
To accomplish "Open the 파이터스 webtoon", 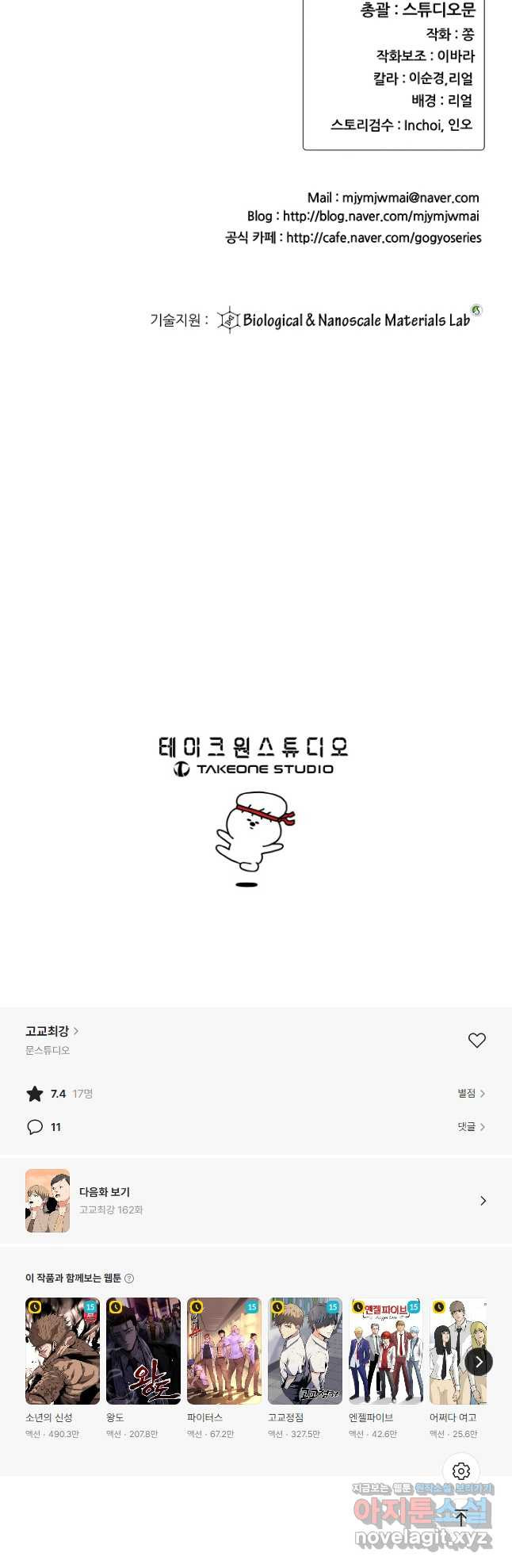I will 224,1351.
